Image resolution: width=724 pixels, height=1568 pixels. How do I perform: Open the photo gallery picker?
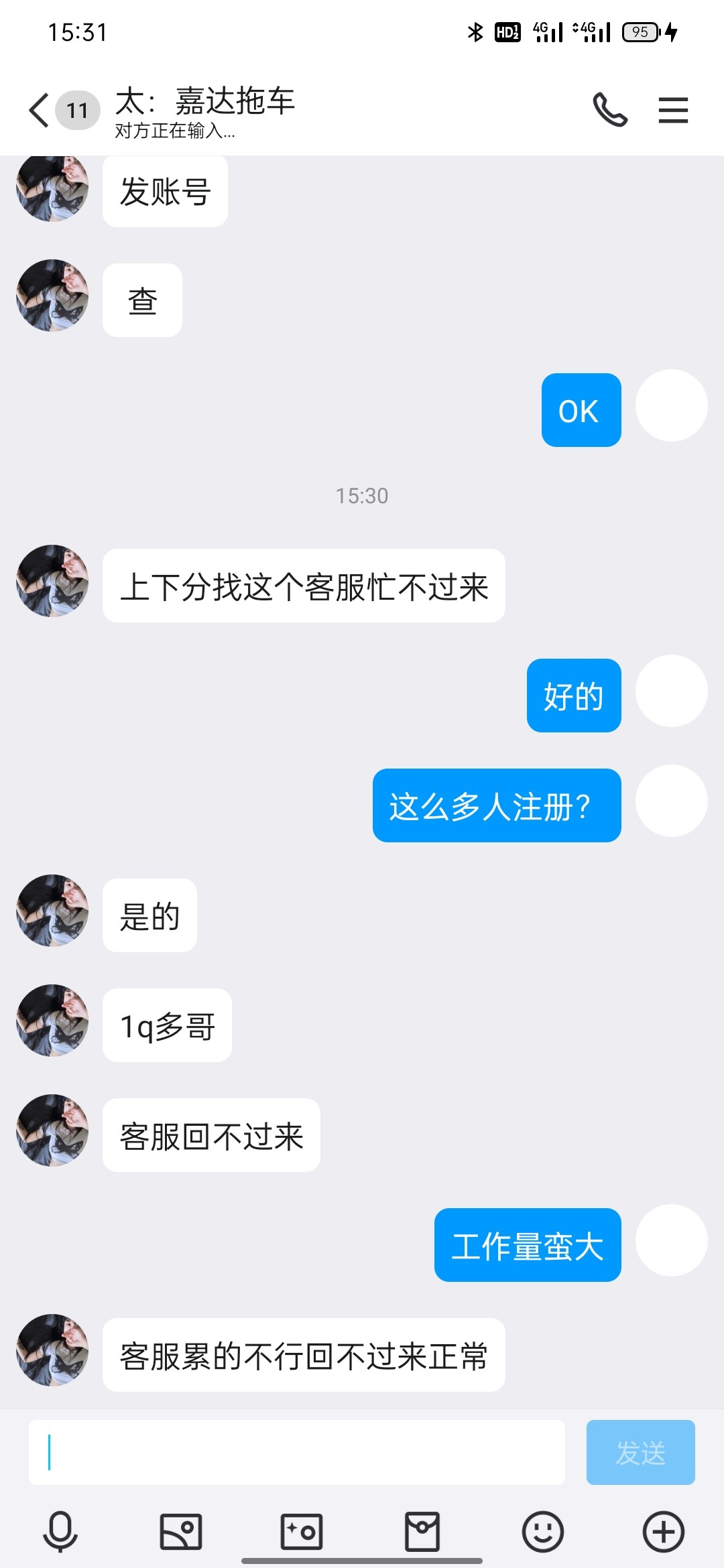[181, 1531]
